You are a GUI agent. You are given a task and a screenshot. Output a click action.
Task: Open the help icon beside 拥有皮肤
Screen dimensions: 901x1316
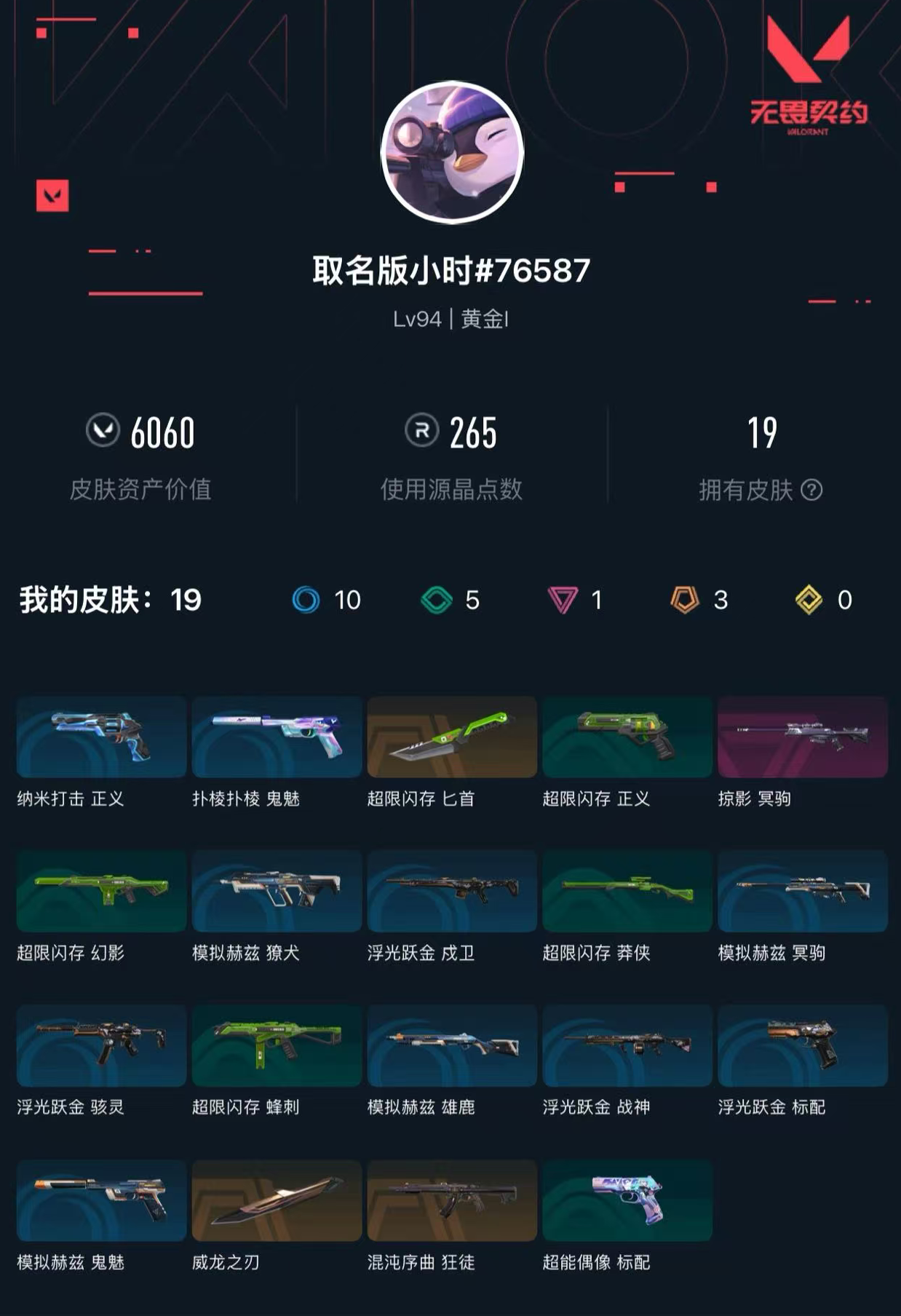point(811,490)
